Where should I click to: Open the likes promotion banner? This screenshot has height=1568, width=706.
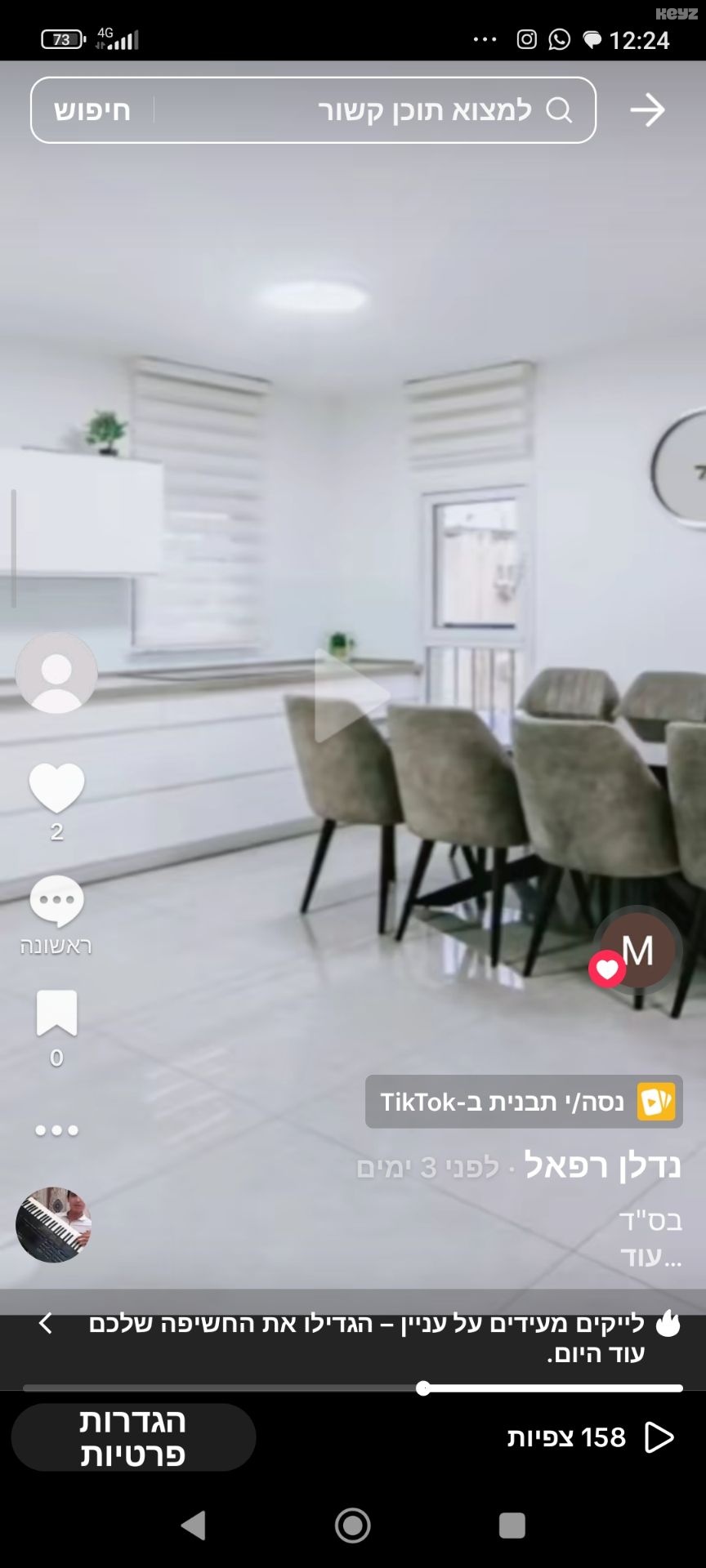(353, 1339)
